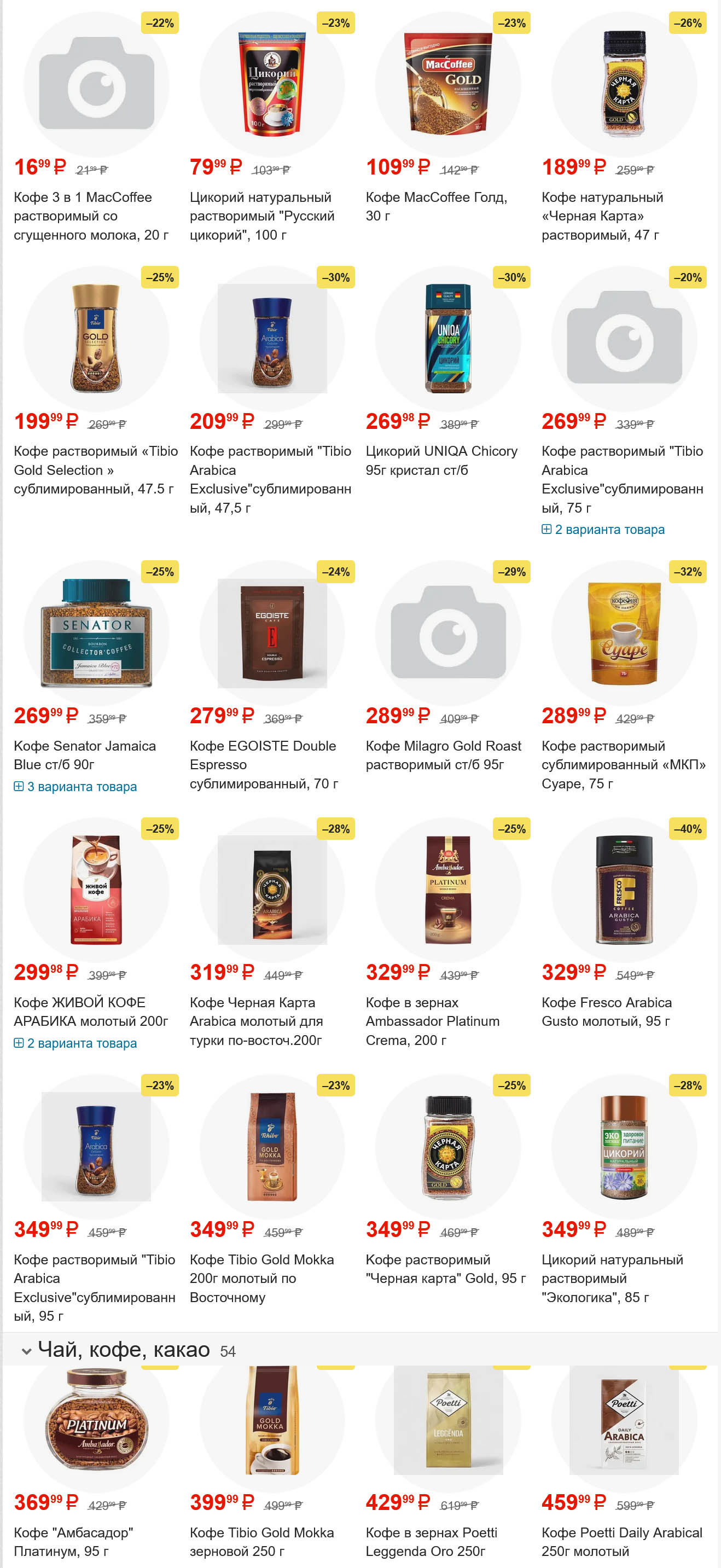This screenshot has height=1568, width=721.
Task: Open Кофе Milagro Gold Roast 95г
Action: [443, 755]
